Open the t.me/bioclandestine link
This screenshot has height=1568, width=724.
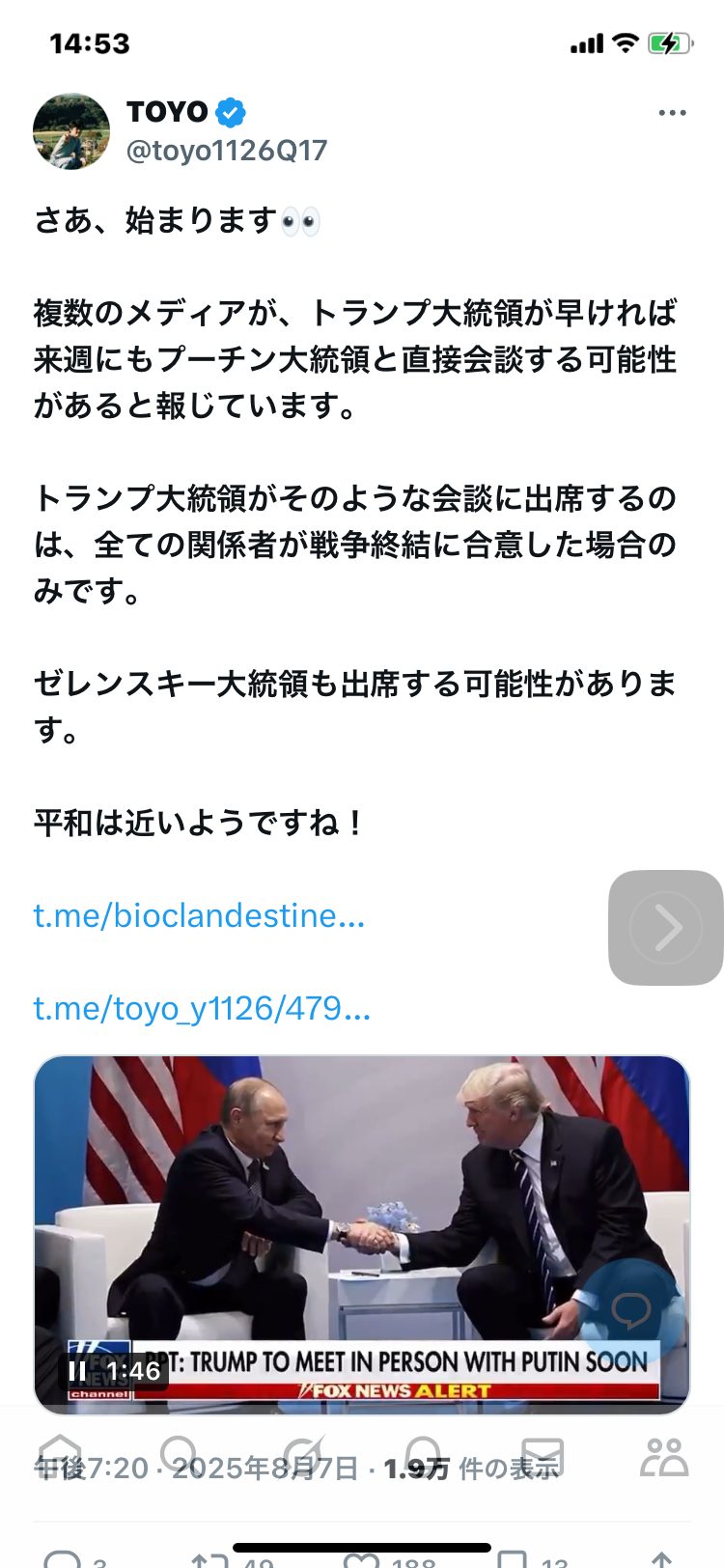point(199,915)
